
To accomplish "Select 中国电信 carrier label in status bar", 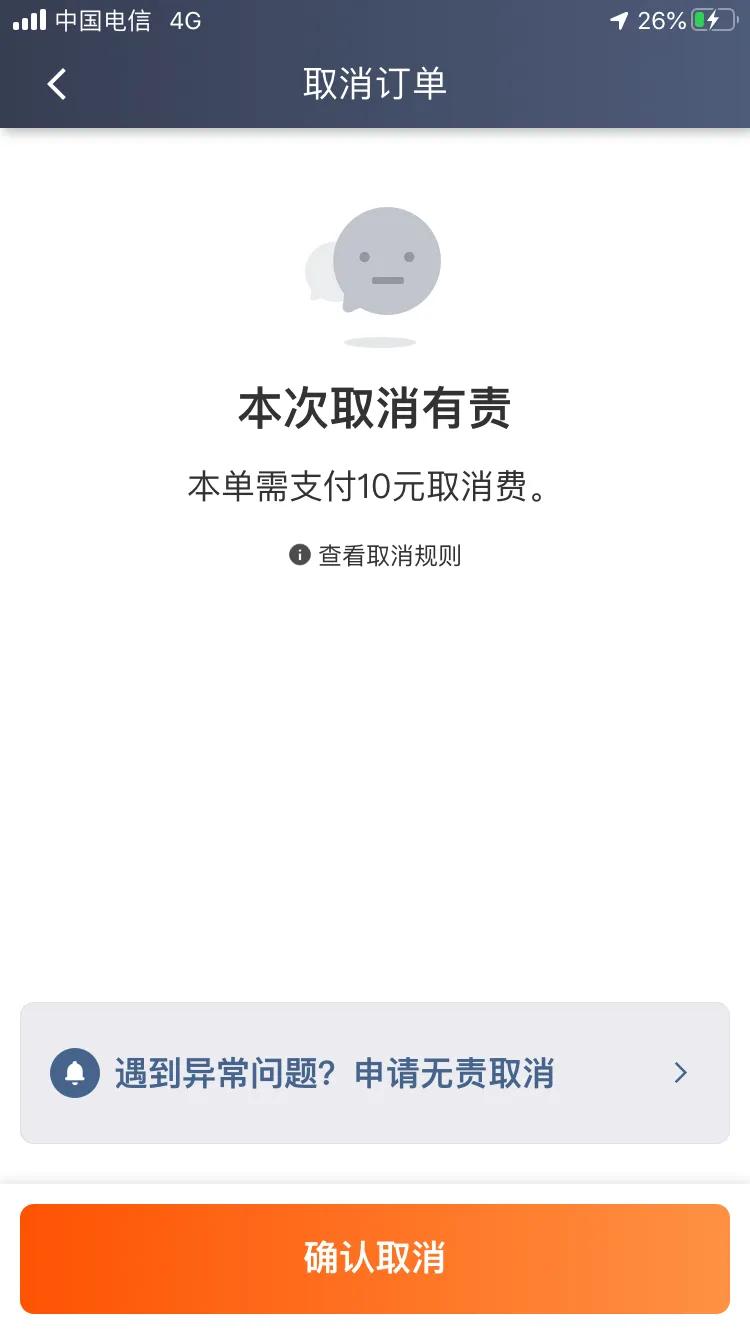I will point(103,18).
